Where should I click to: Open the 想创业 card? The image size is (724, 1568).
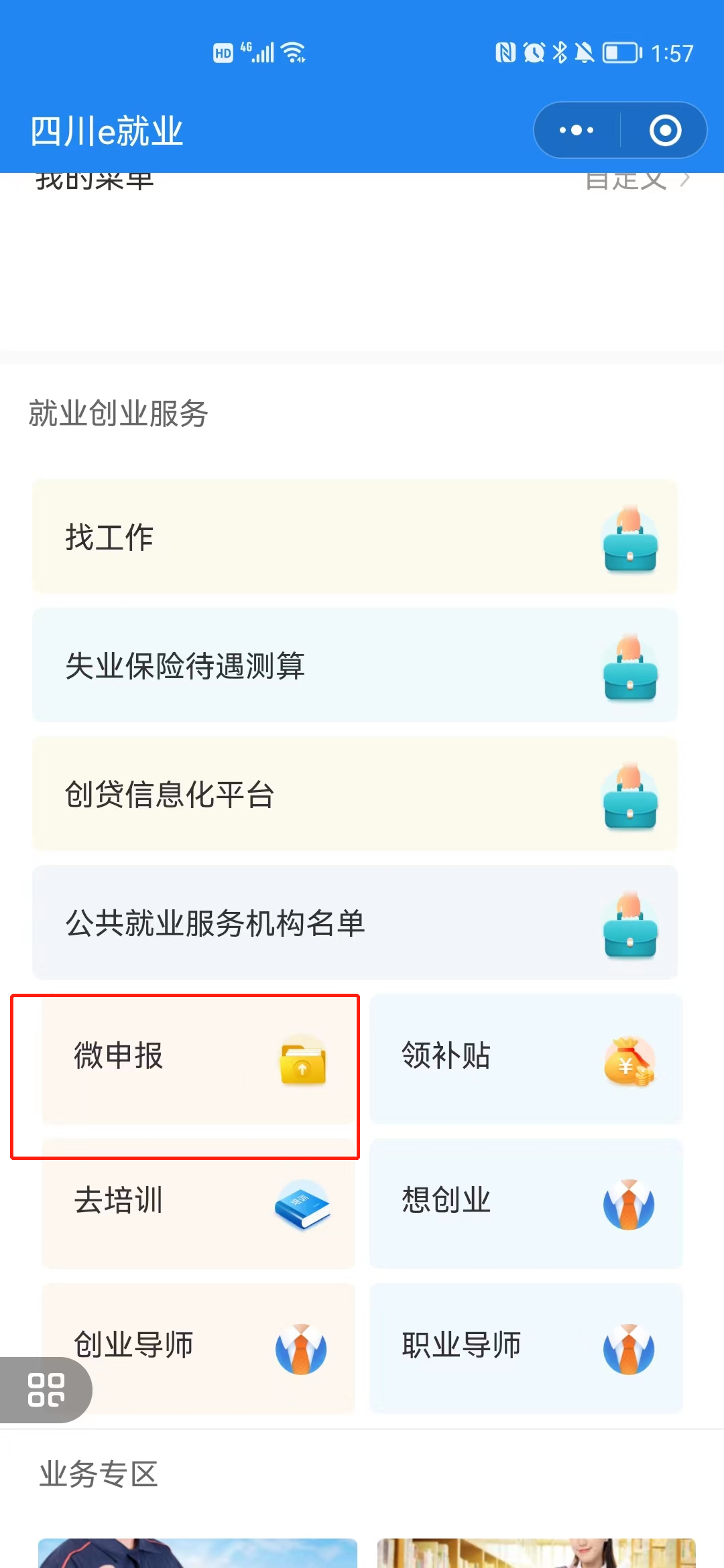[x=526, y=1202]
